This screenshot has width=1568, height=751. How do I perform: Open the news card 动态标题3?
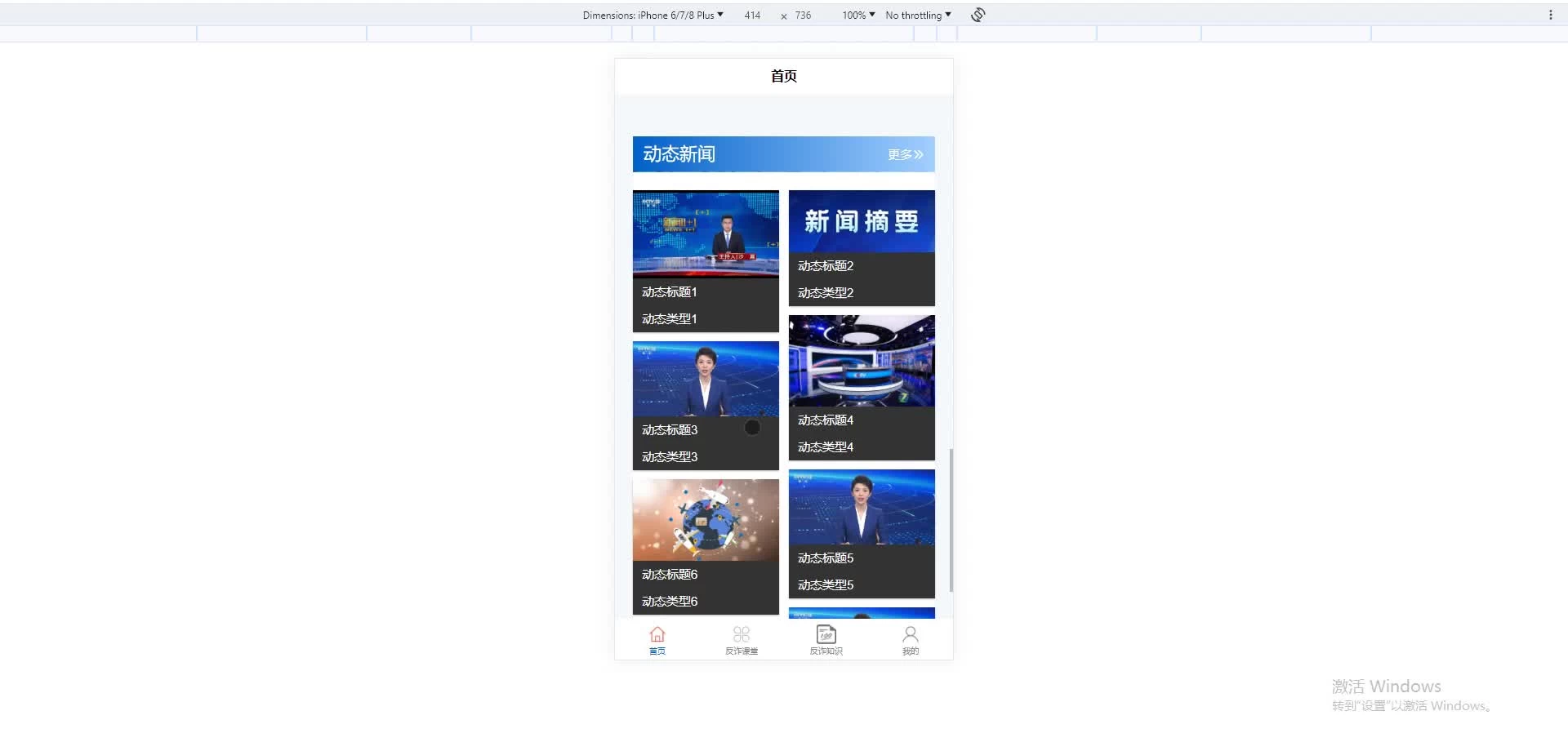click(x=706, y=405)
